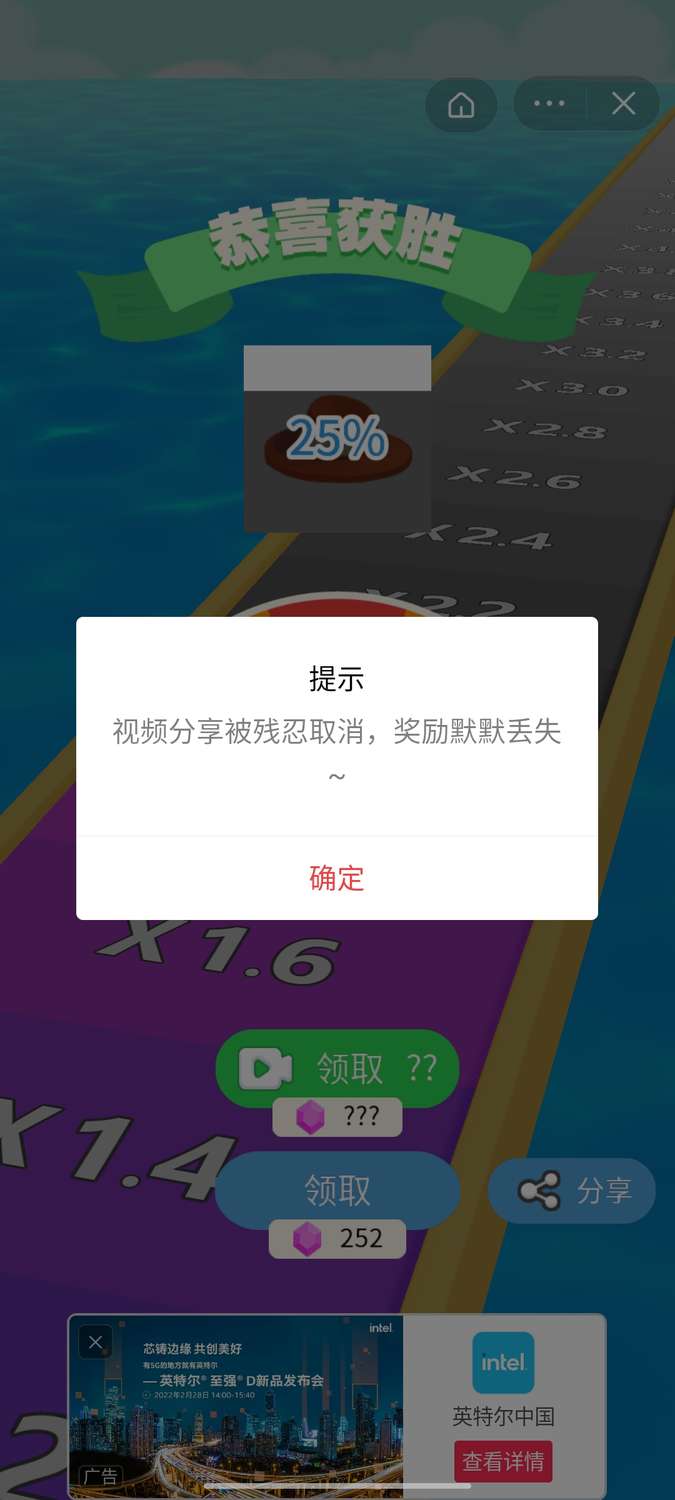Dismiss the Intel ad banner
The width and height of the screenshot is (675, 1500).
click(x=96, y=1343)
